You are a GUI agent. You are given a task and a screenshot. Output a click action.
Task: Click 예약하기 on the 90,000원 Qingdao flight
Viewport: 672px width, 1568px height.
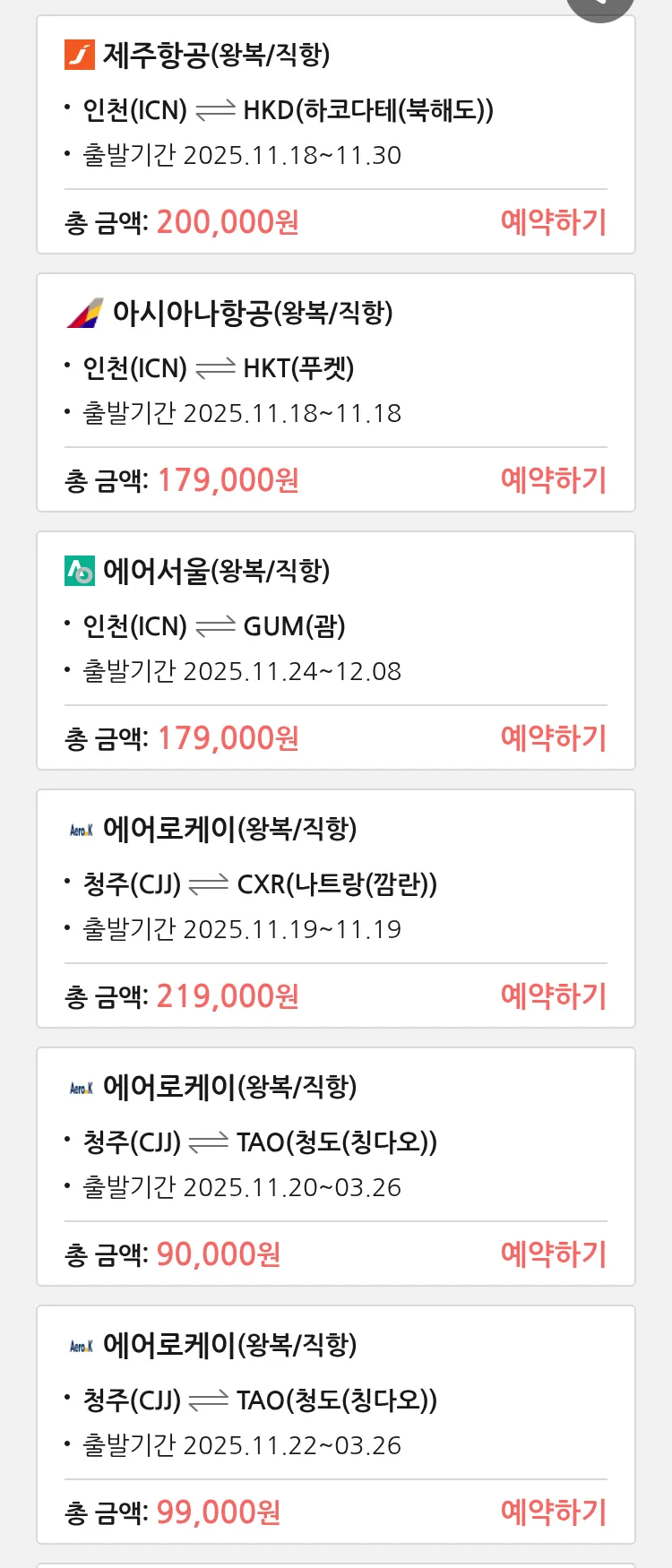[x=554, y=1254]
